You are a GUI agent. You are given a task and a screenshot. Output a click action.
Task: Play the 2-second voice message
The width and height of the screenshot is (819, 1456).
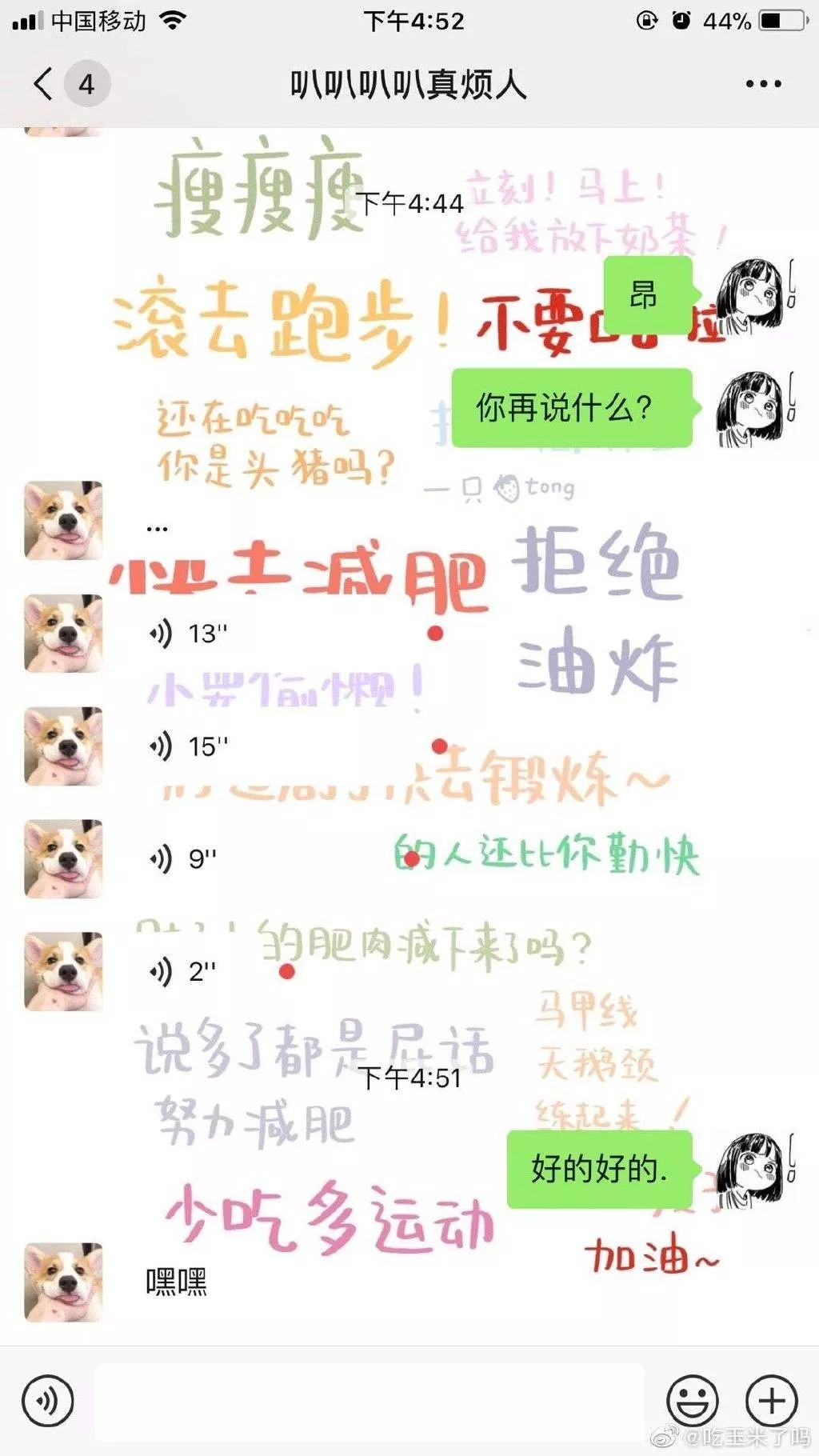tap(182, 972)
